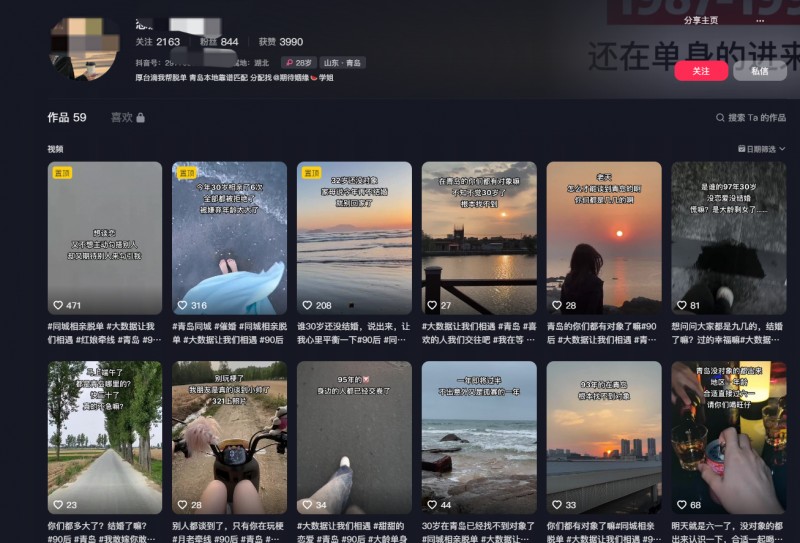Open the pinned video with 316 likes
This screenshot has height=543, width=800.
(x=229, y=238)
